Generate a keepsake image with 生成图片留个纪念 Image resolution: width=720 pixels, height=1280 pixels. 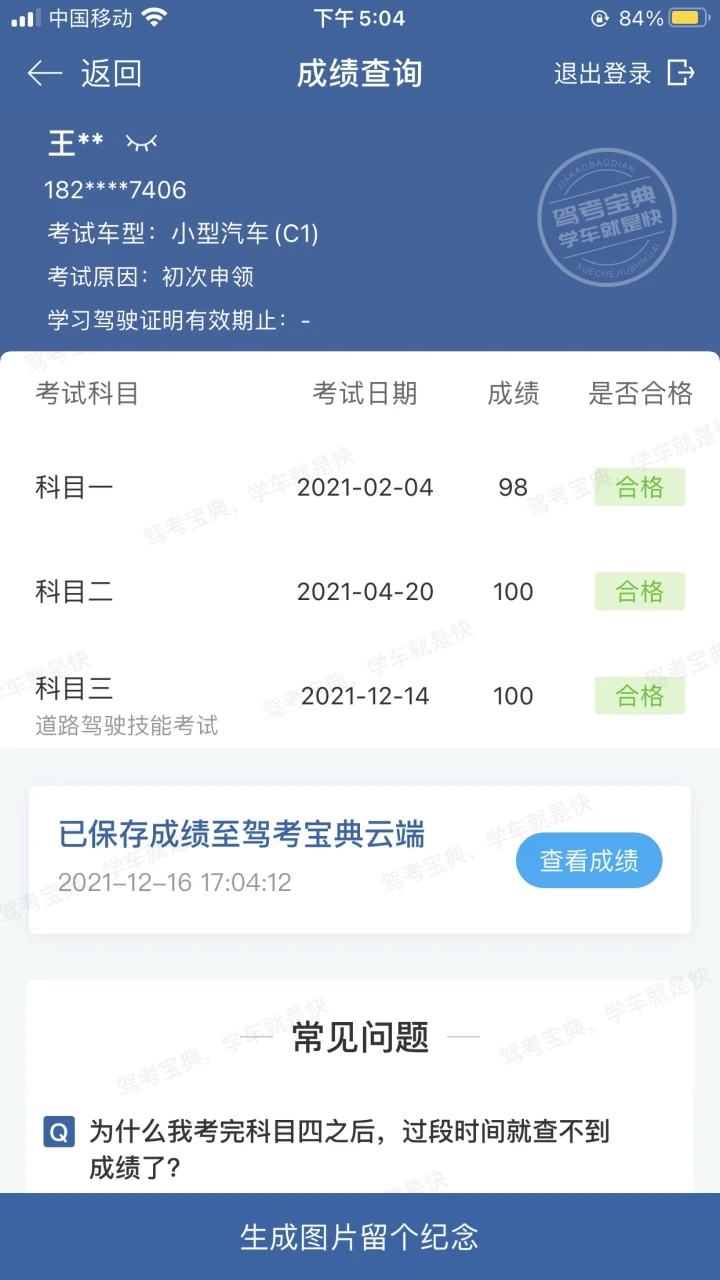(x=360, y=1237)
